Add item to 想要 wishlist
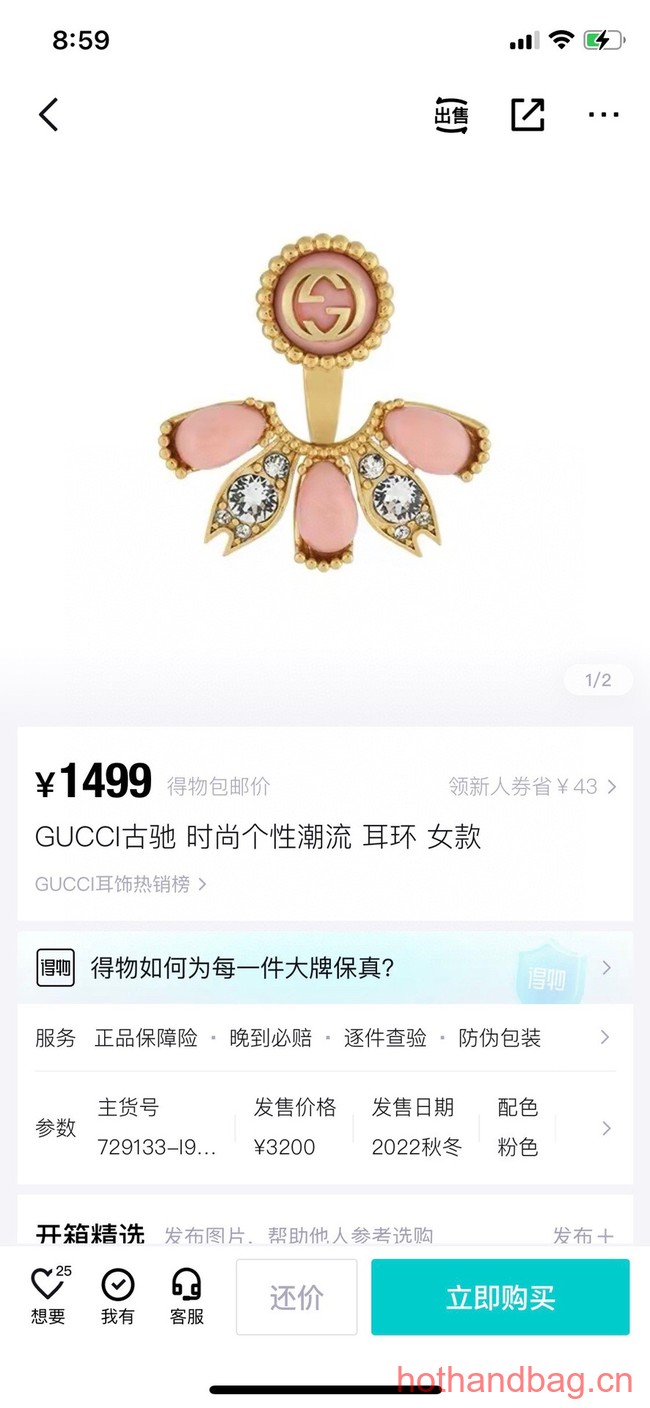This screenshot has width=650, height=1408. coord(48,1296)
